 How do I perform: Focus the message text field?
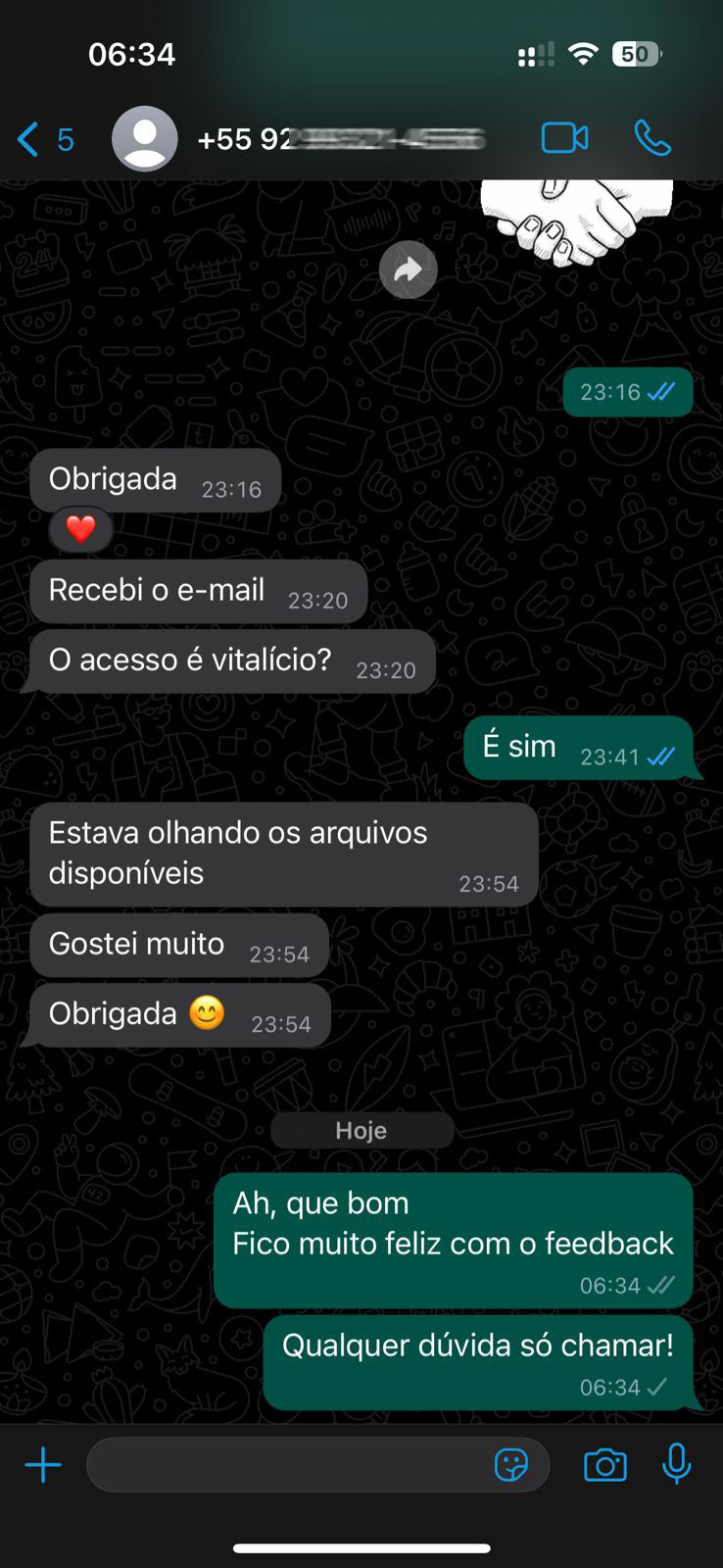point(284,1465)
